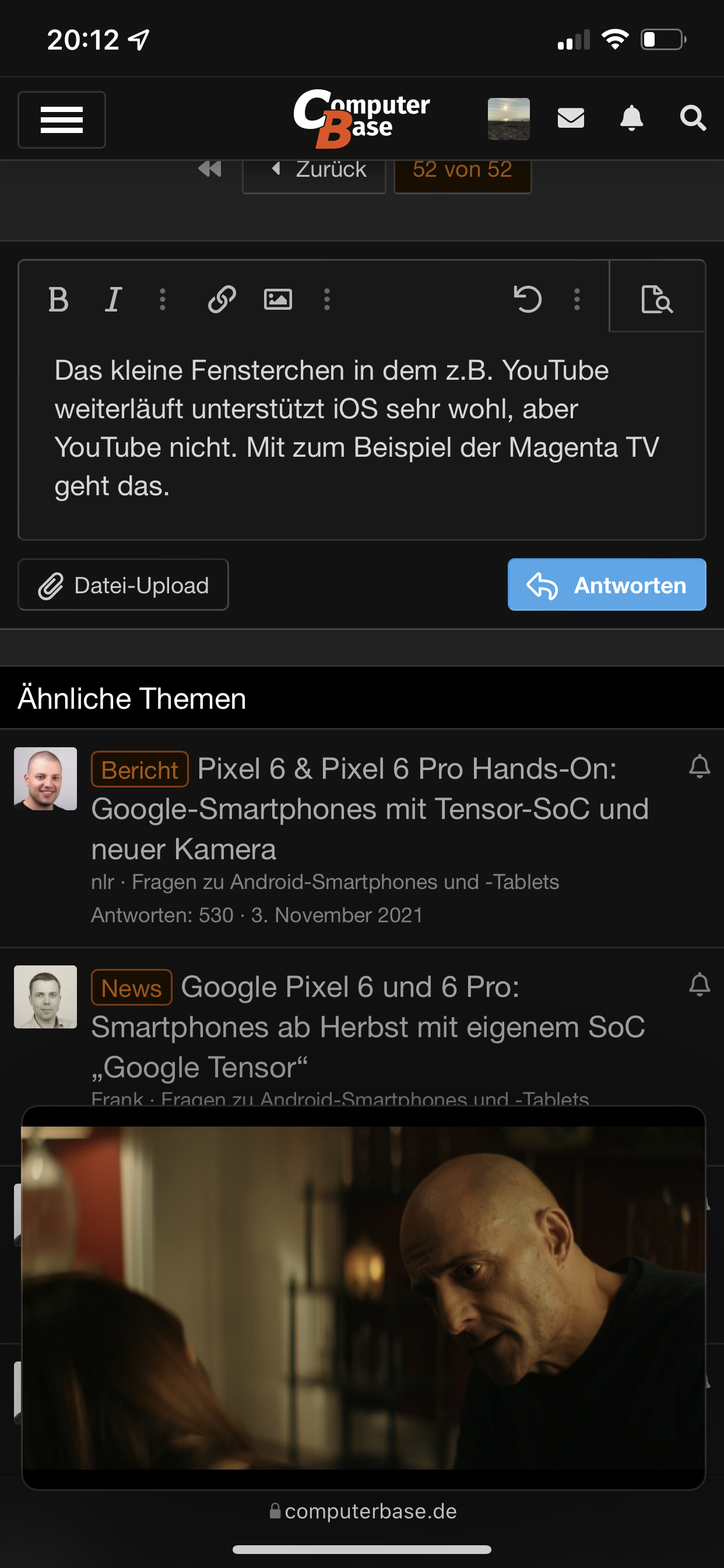The image size is (724, 1568).
Task: Submit the reply with Antworten
Action: (x=607, y=585)
